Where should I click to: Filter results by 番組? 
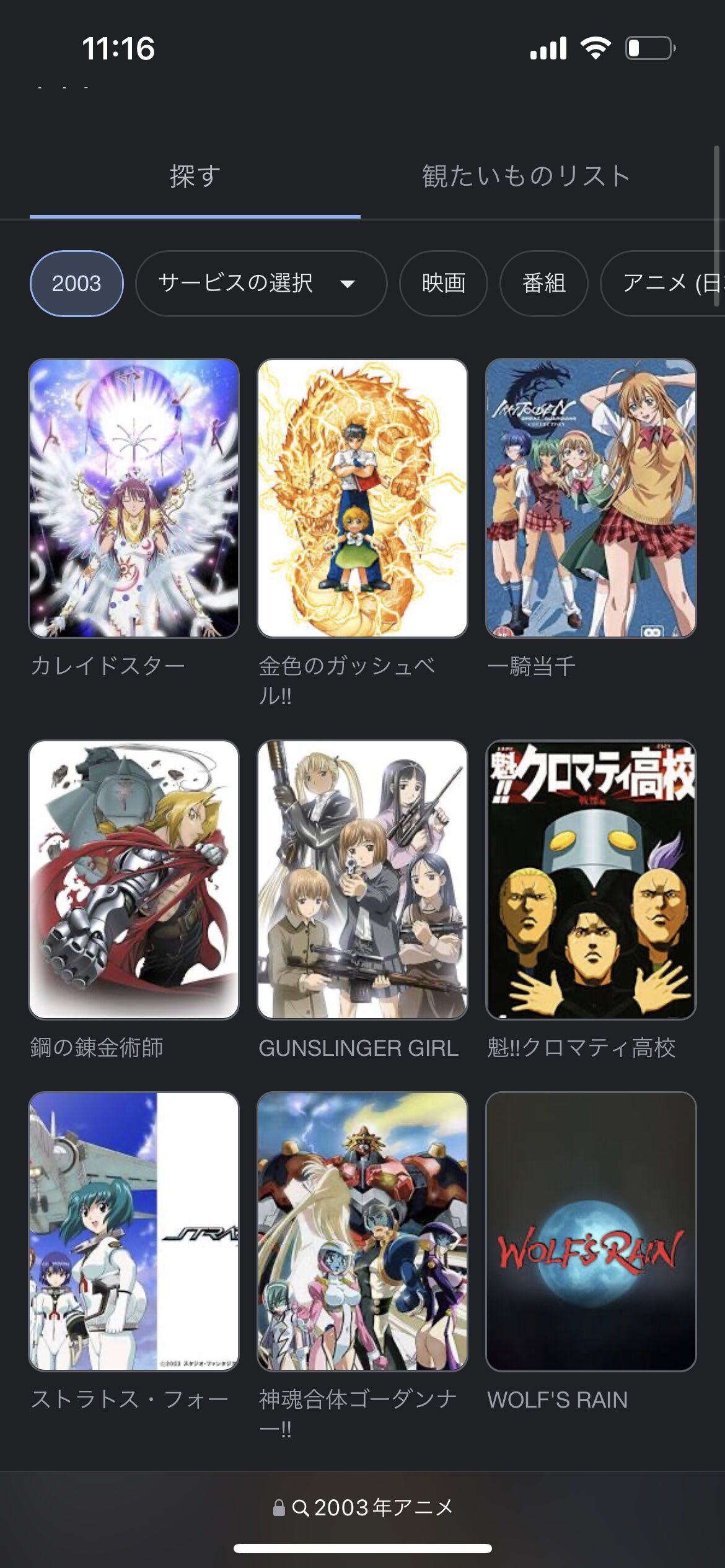point(543,284)
